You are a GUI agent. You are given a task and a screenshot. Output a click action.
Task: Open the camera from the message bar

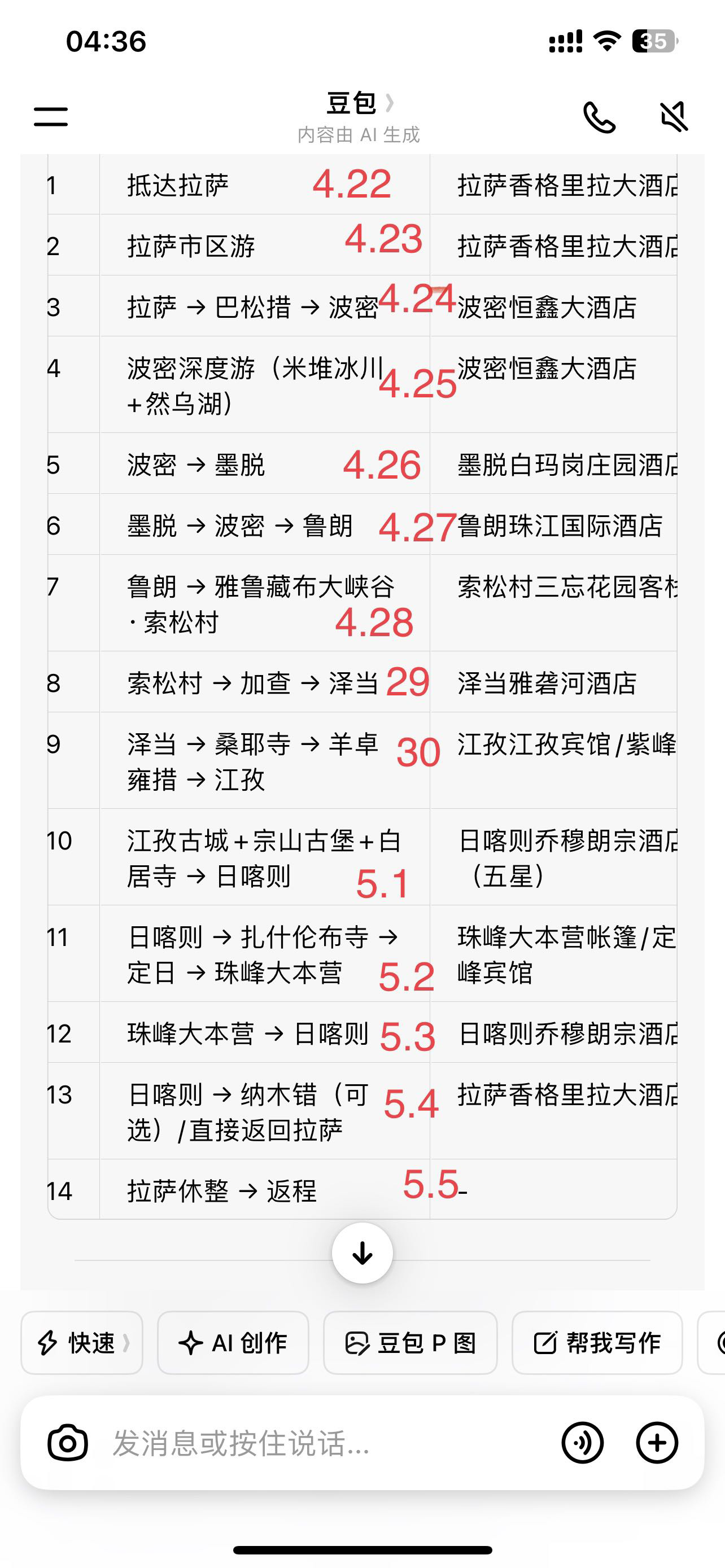coord(68,1442)
